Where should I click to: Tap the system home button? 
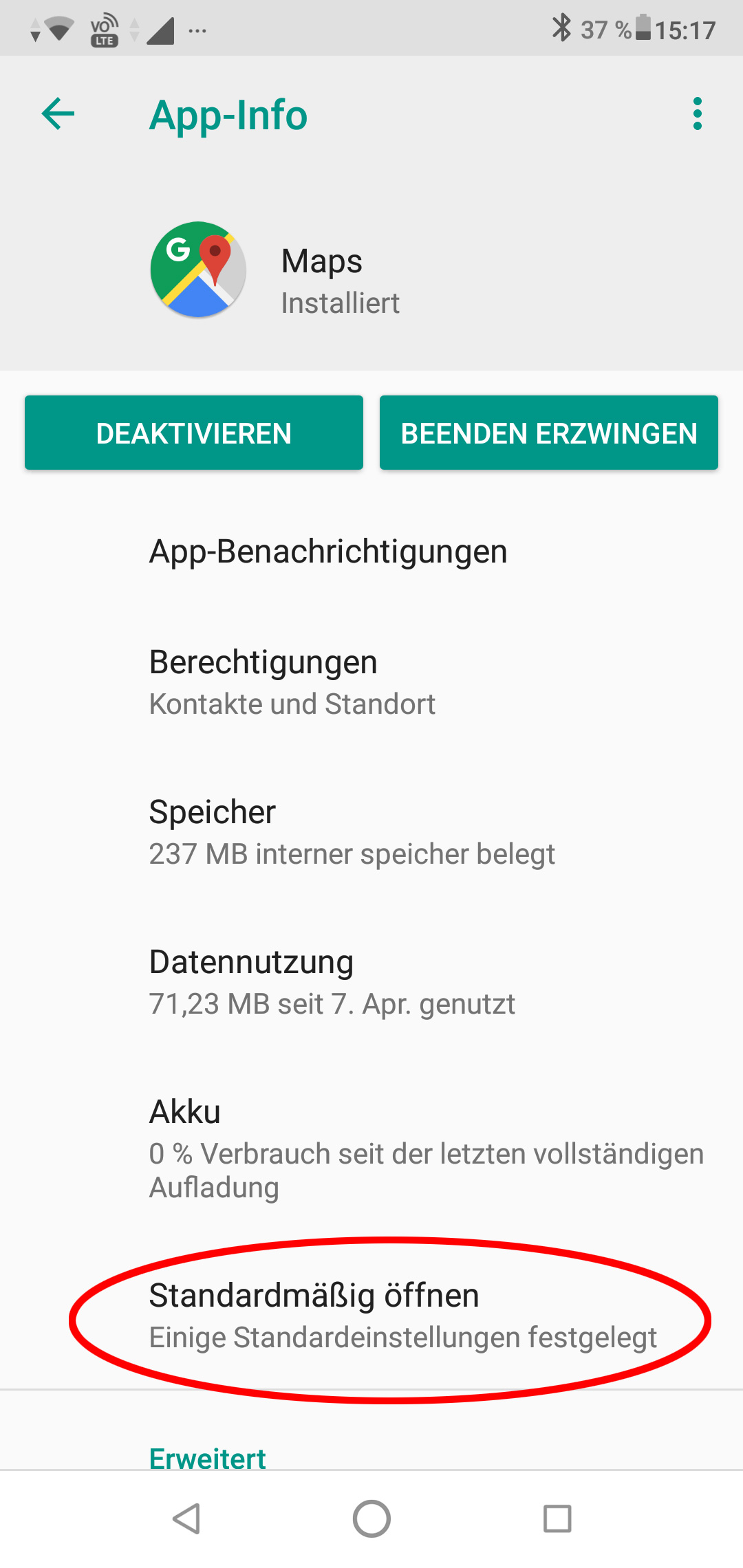[x=371, y=1518]
